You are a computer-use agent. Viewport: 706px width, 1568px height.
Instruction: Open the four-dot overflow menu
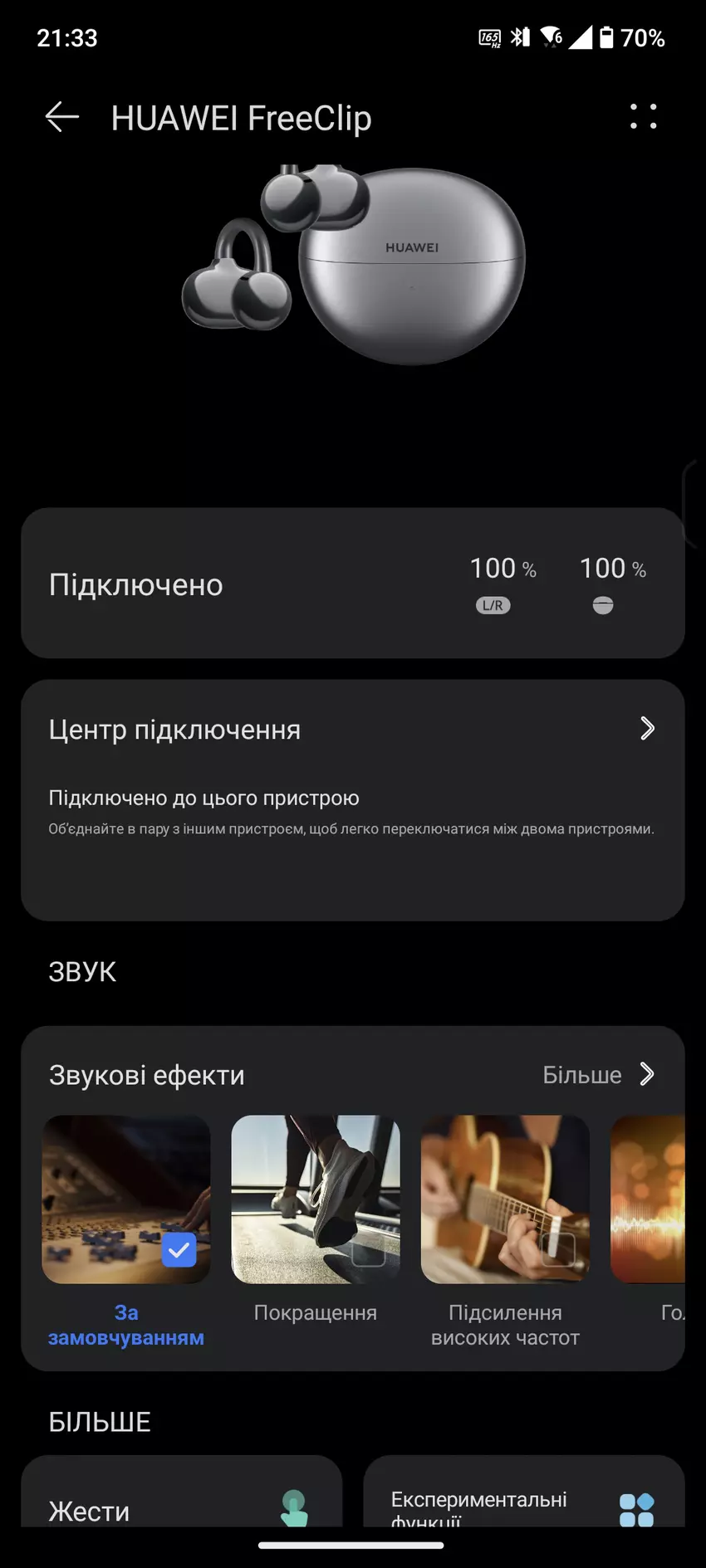point(643,117)
